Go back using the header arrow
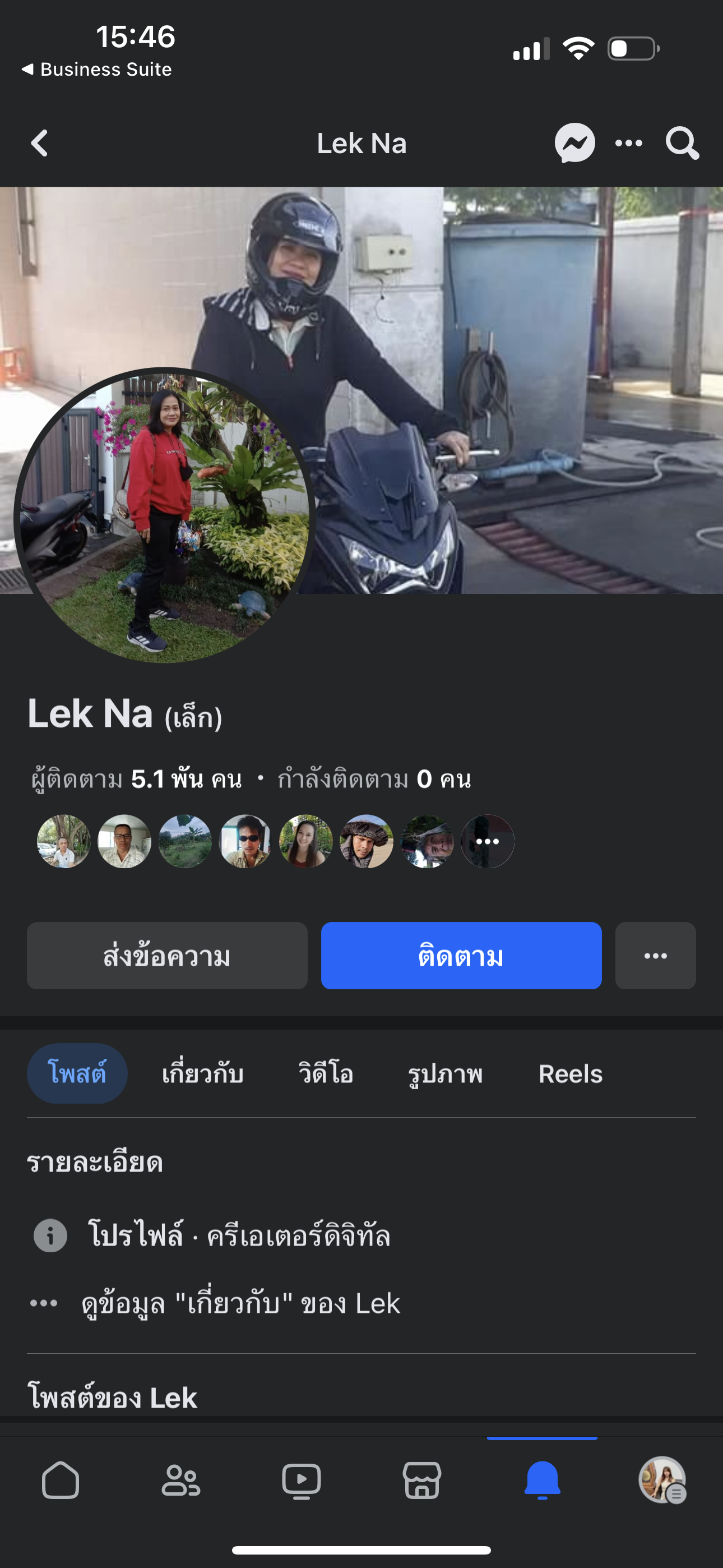This screenshot has height=1568, width=723. click(40, 144)
